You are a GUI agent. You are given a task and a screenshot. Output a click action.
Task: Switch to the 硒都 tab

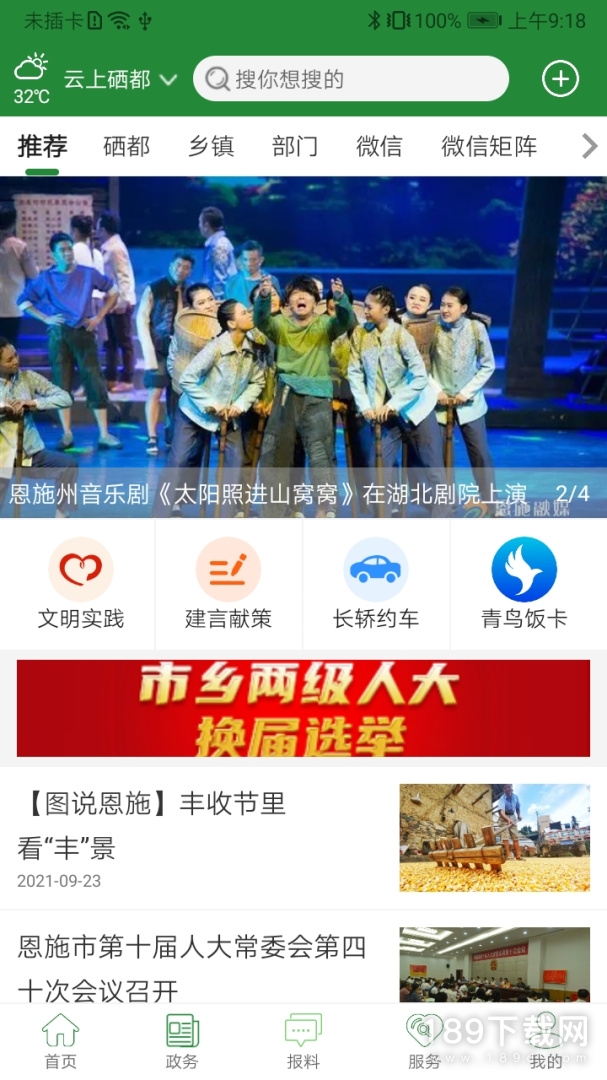[x=126, y=147]
